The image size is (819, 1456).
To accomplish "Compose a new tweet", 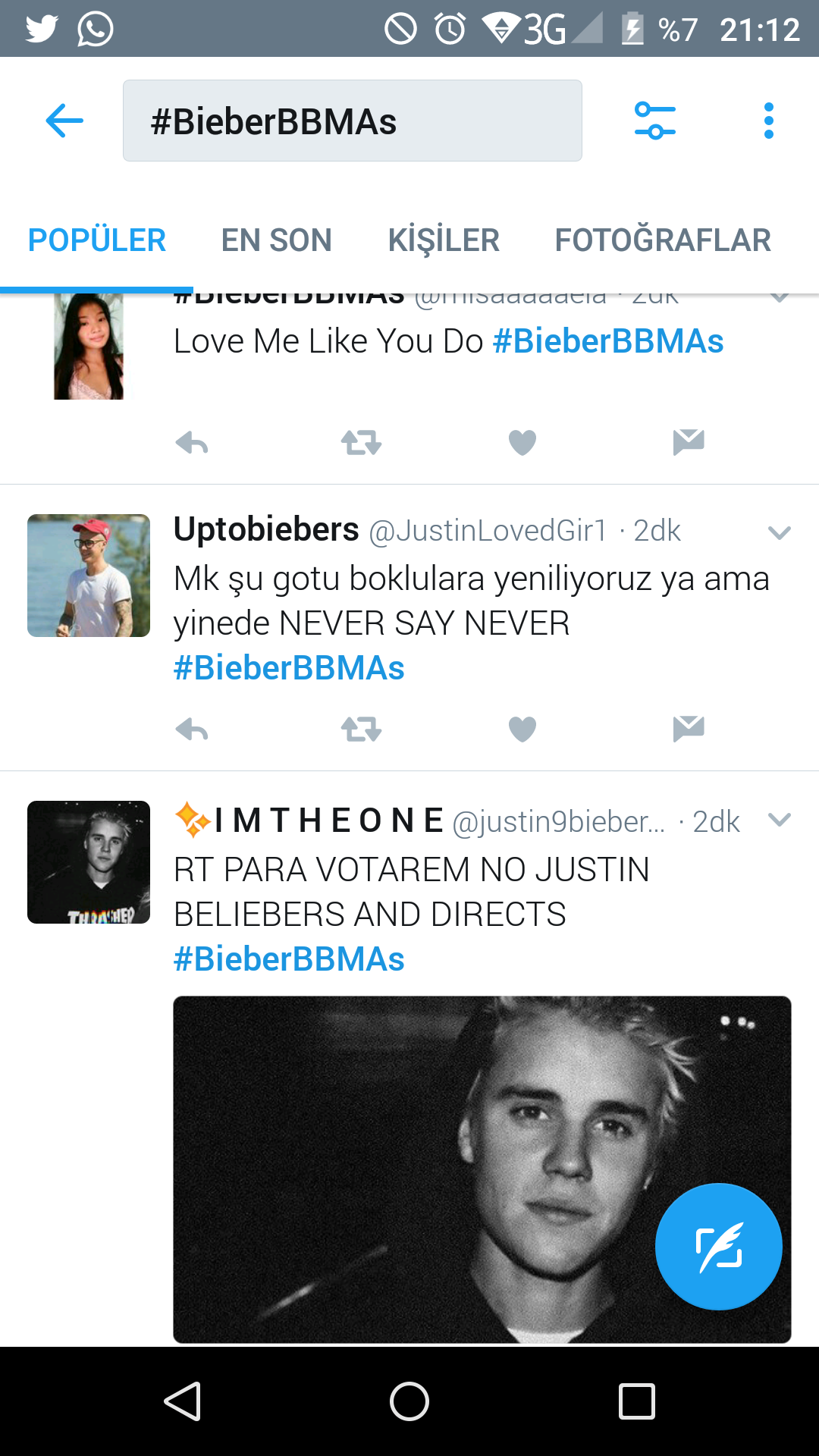I will [x=718, y=1246].
